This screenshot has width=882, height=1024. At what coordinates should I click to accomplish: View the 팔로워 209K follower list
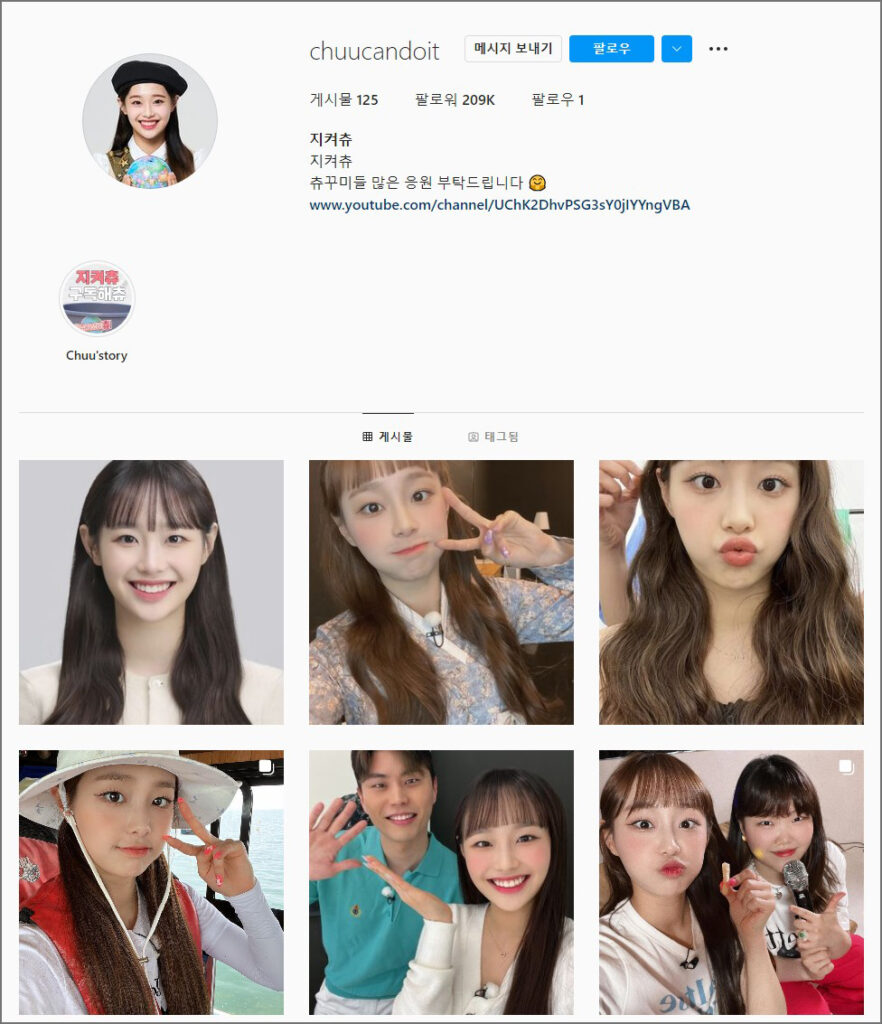pos(455,100)
